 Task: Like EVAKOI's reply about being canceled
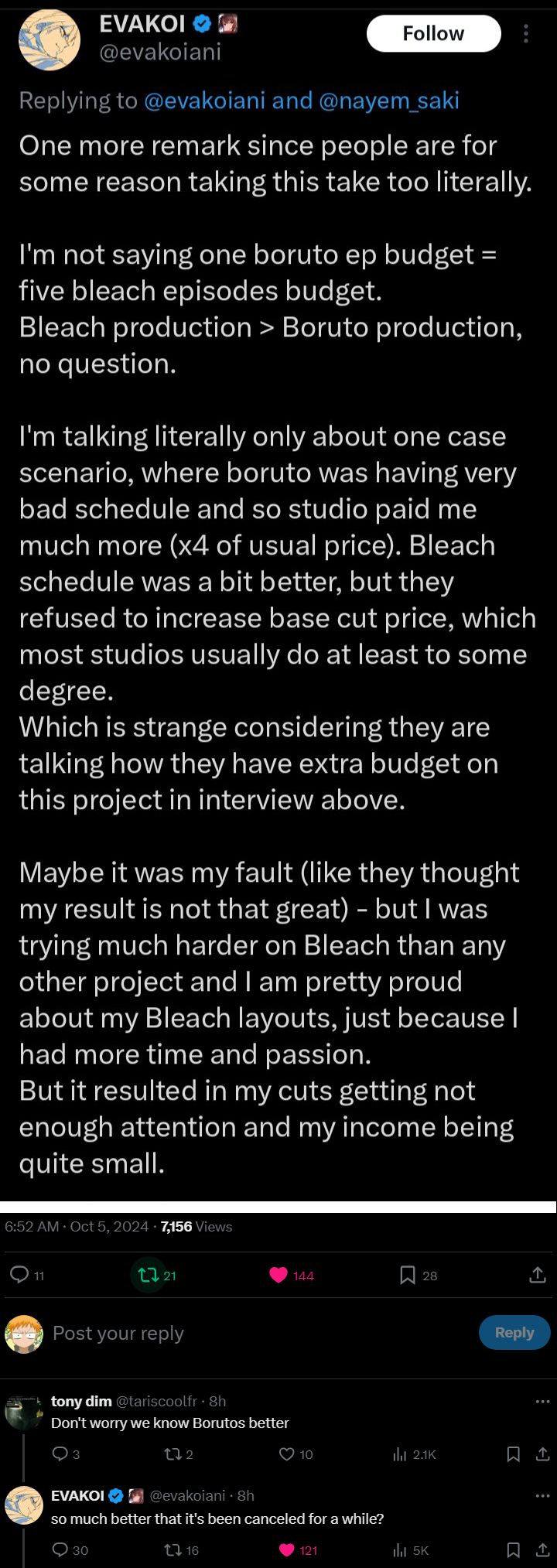(286, 1549)
